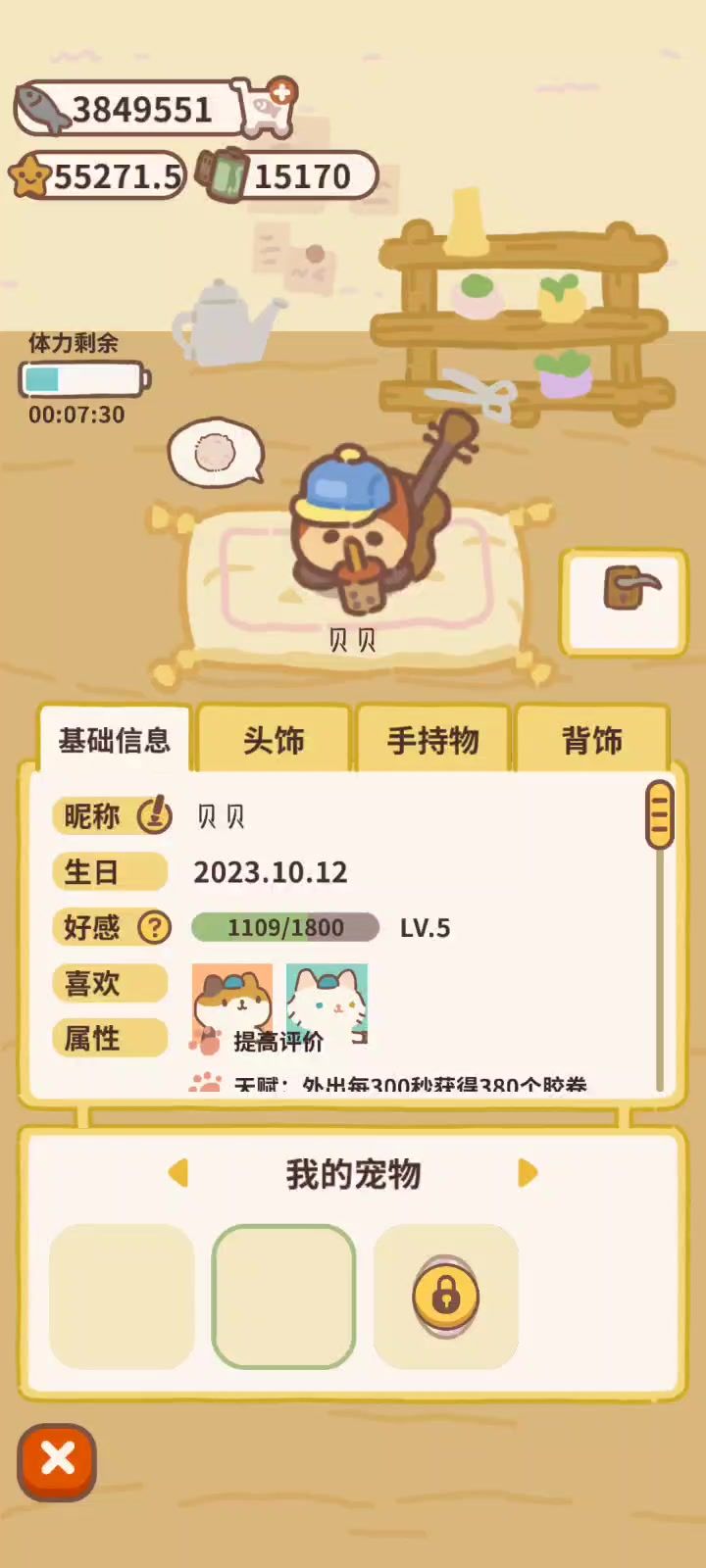Open the 好感 help question mark
Screen dimensions: 706x1568
coord(154,927)
